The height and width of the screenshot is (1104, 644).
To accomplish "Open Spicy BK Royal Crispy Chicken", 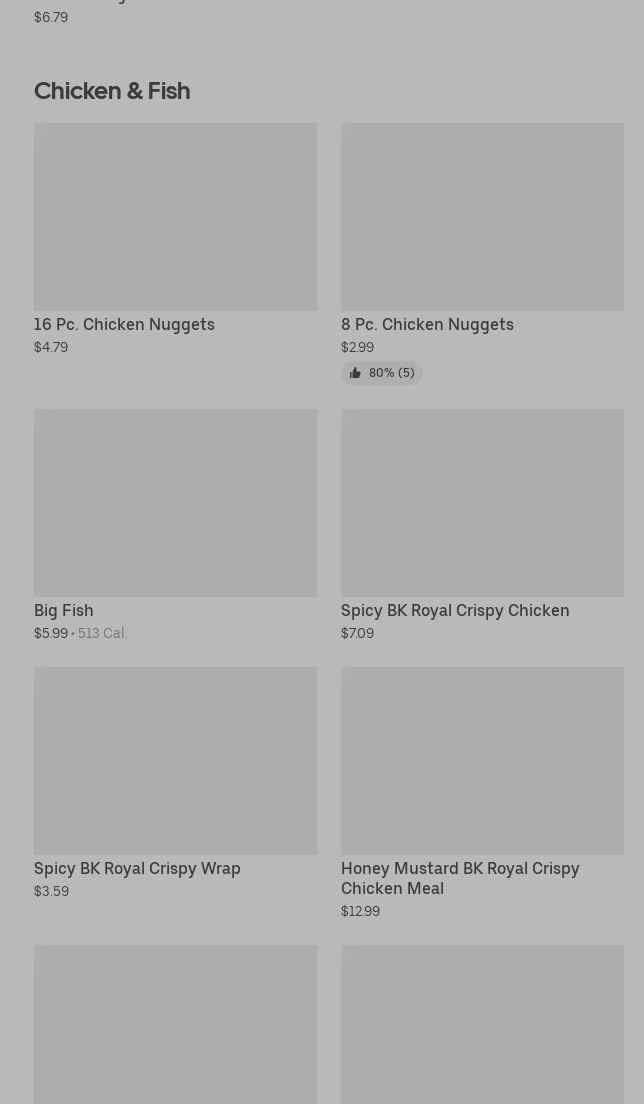I will (482, 525).
